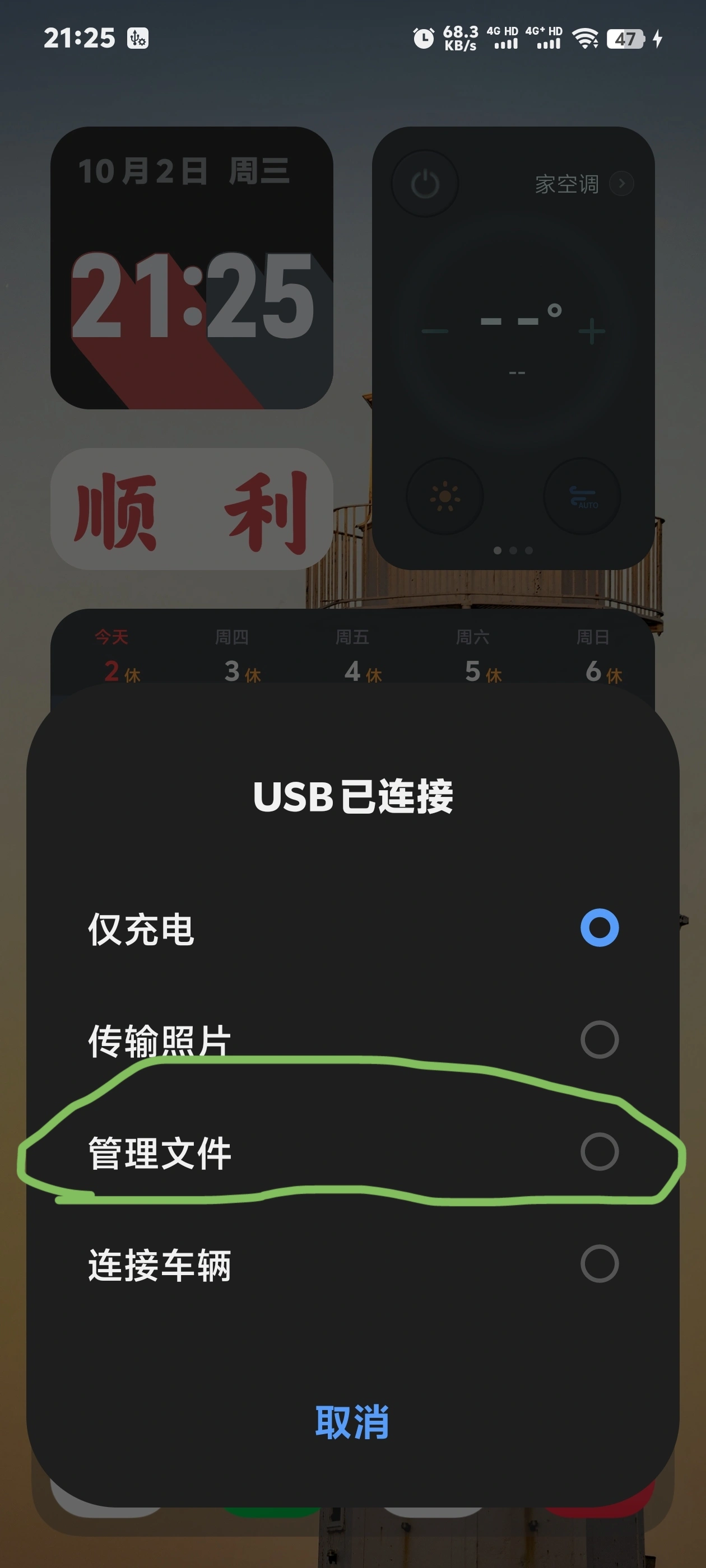This screenshot has width=706, height=1568.
Task: Tap the WiFi icon in the status bar
Action: point(586,38)
